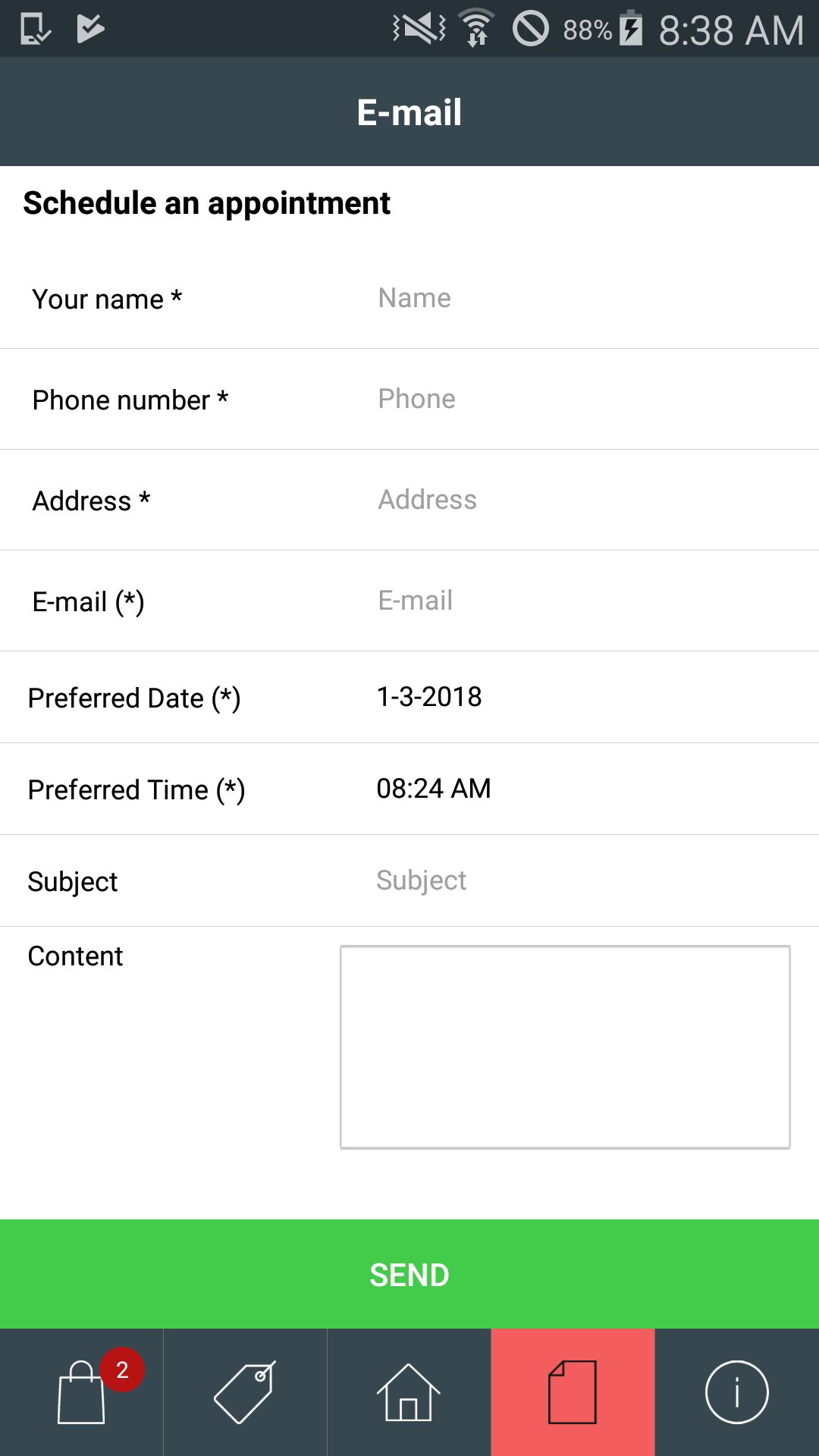Screen dimensions: 819x1456
Task: Focus the E-mail input field
Action: coord(584,601)
